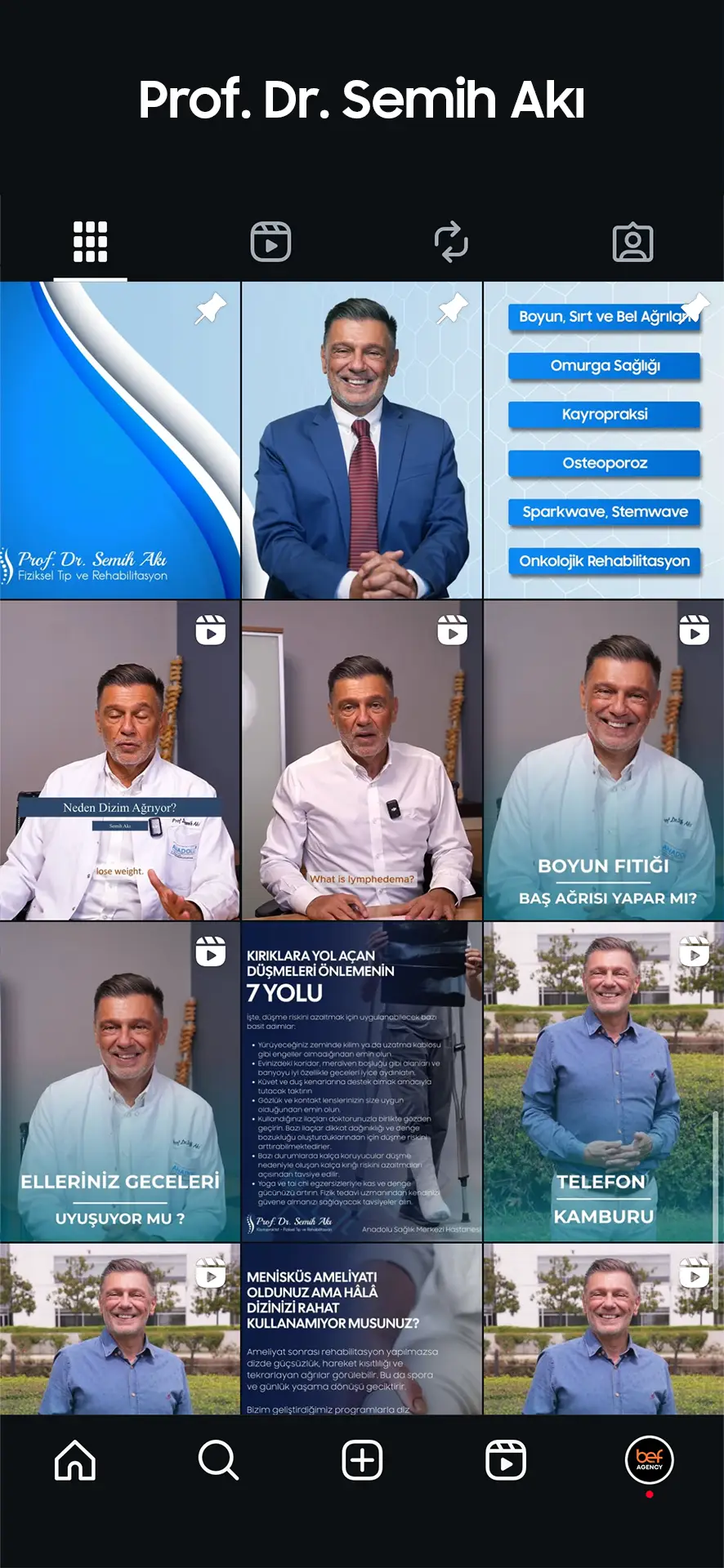724x1568 pixels.
Task: Open Search and explore
Action: point(218,1460)
